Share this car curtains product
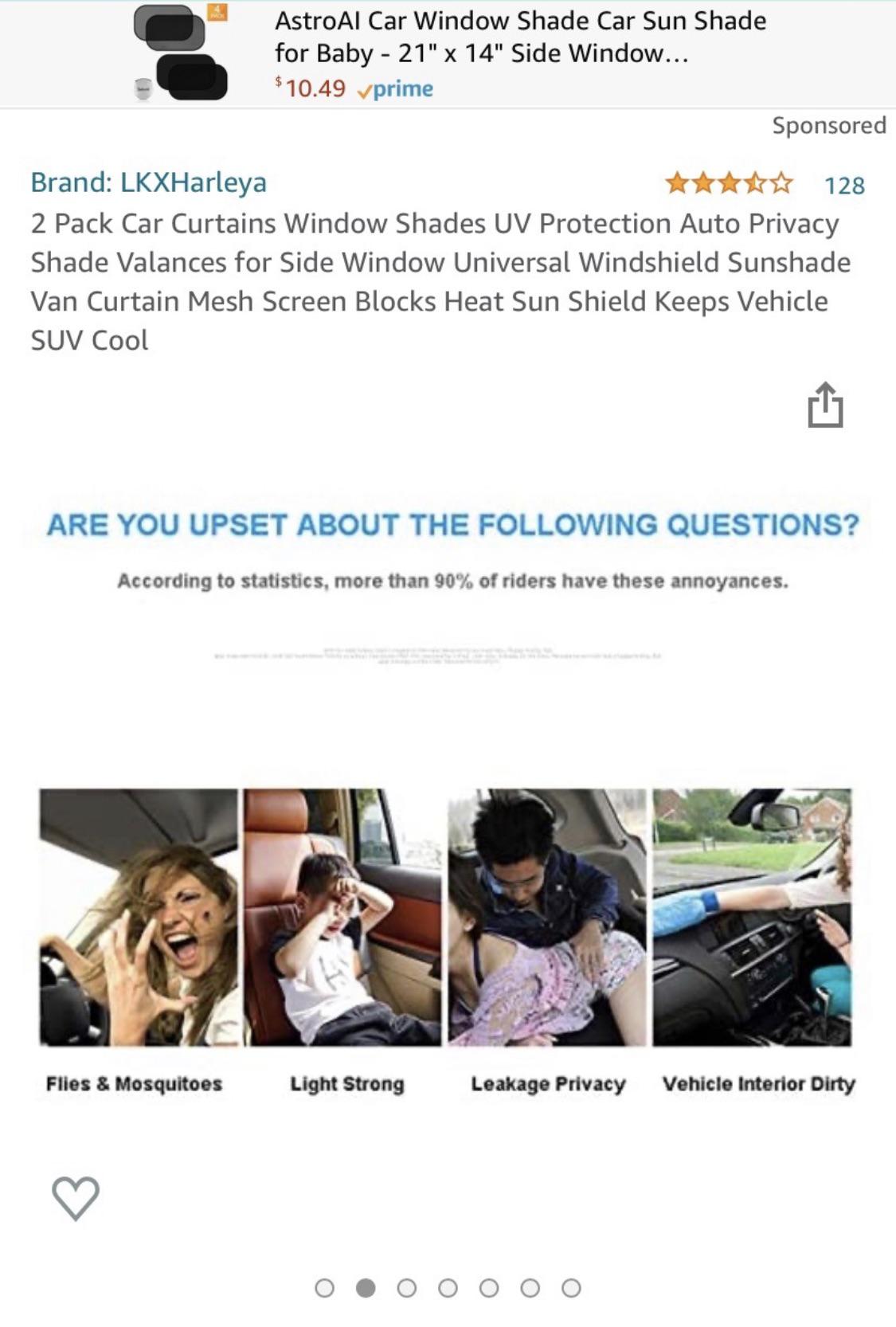 coord(825,405)
